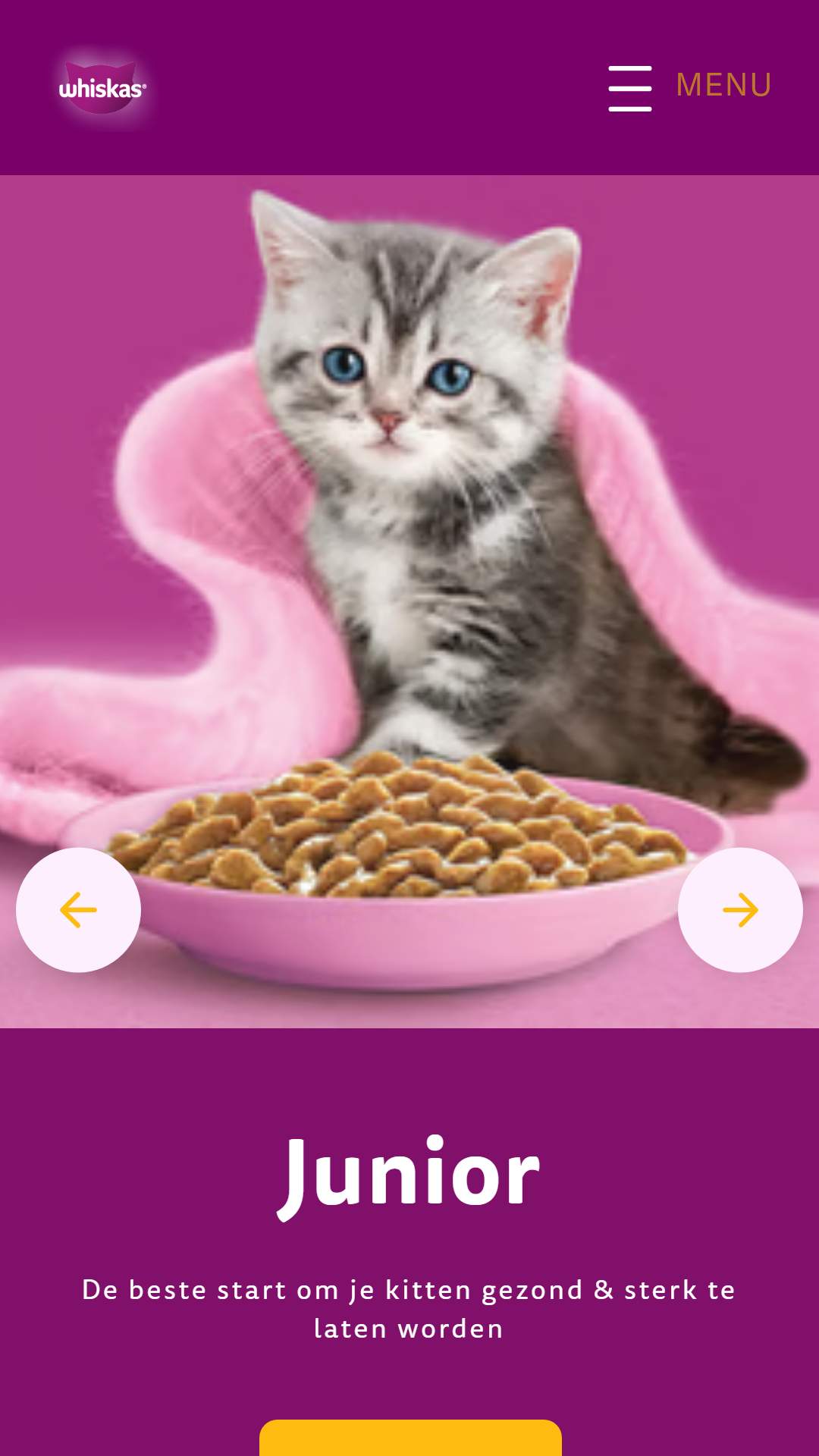Image resolution: width=819 pixels, height=1456 pixels.
Task: Tap the yellow button below Junior text
Action: (410, 1438)
